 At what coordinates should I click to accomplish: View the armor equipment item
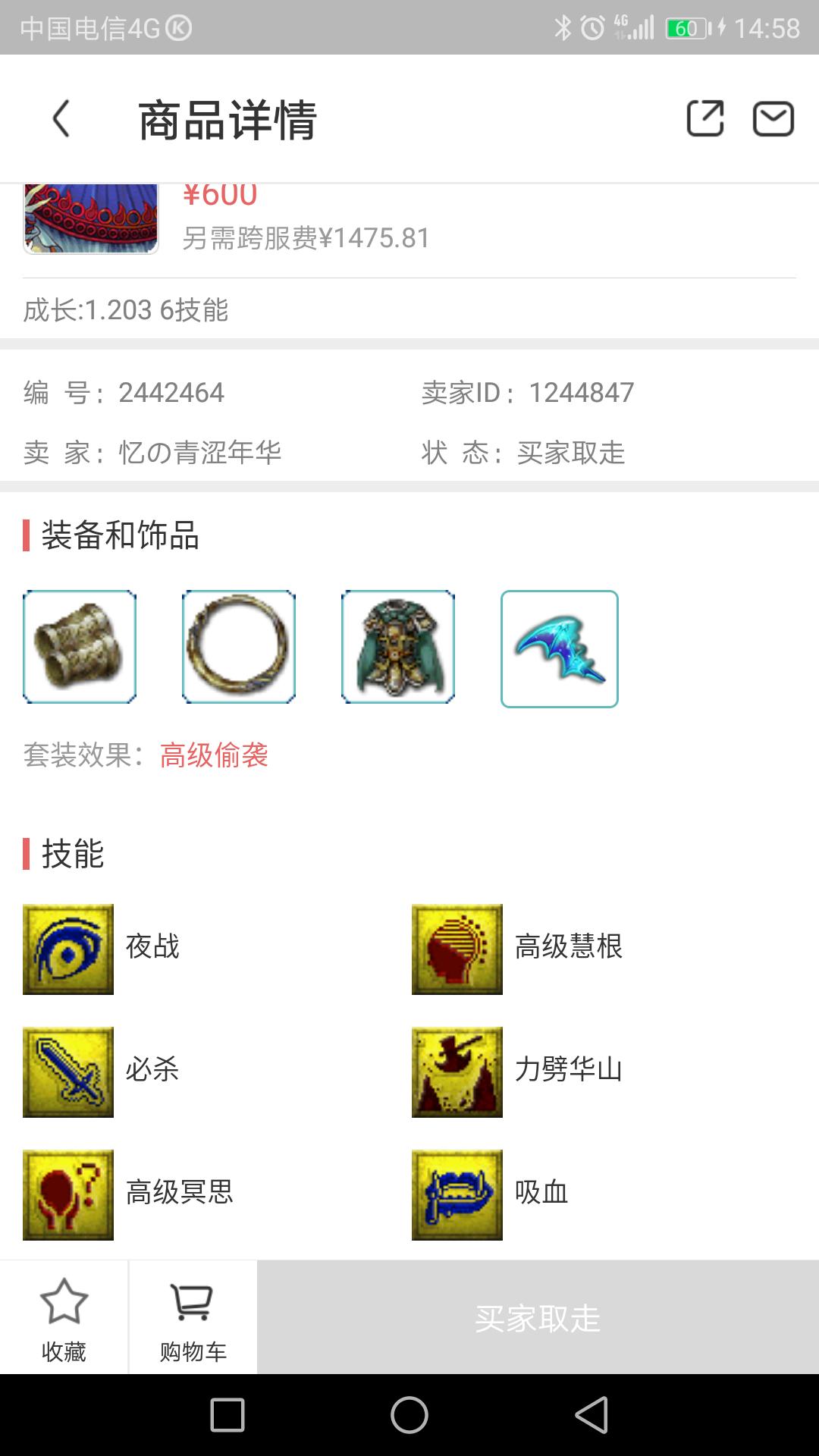(x=398, y=647)
